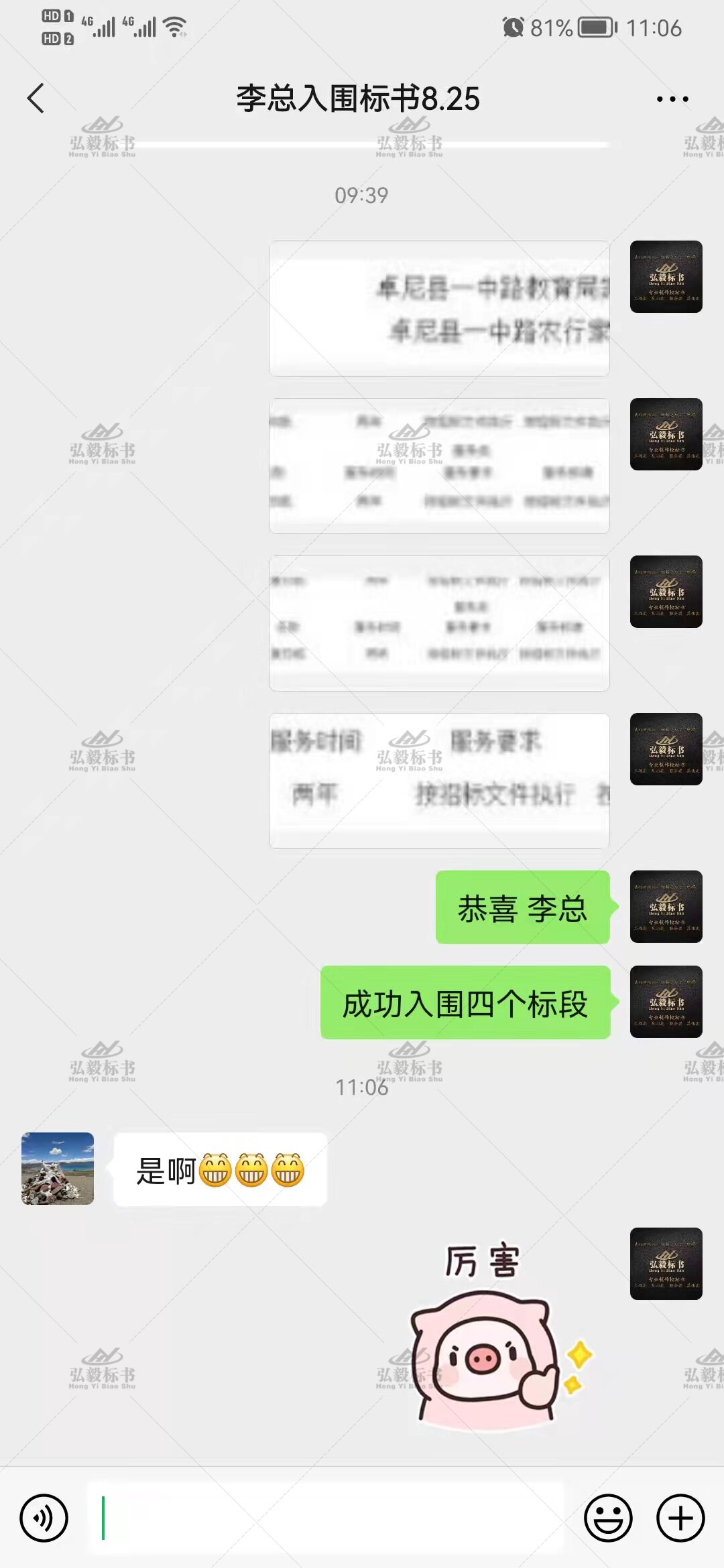Open the plus attachments menu

coord(680,1518)
